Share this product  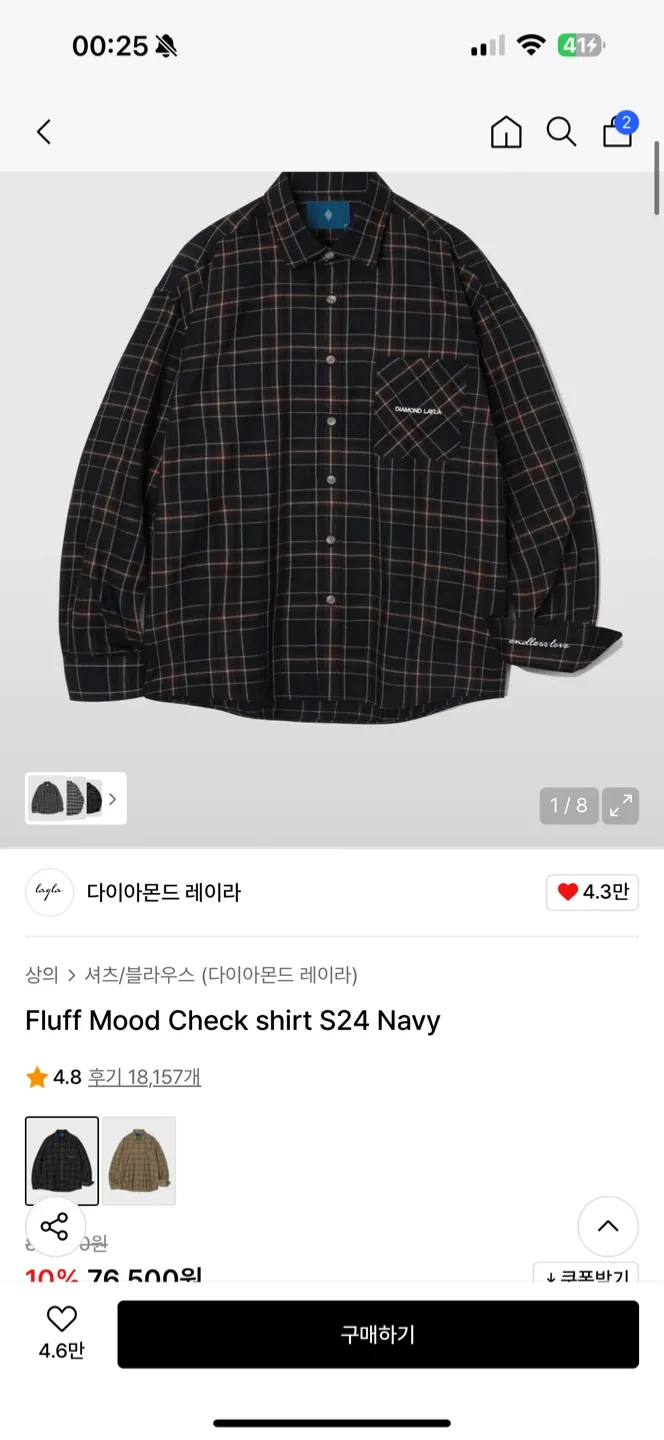point(55,1226)
